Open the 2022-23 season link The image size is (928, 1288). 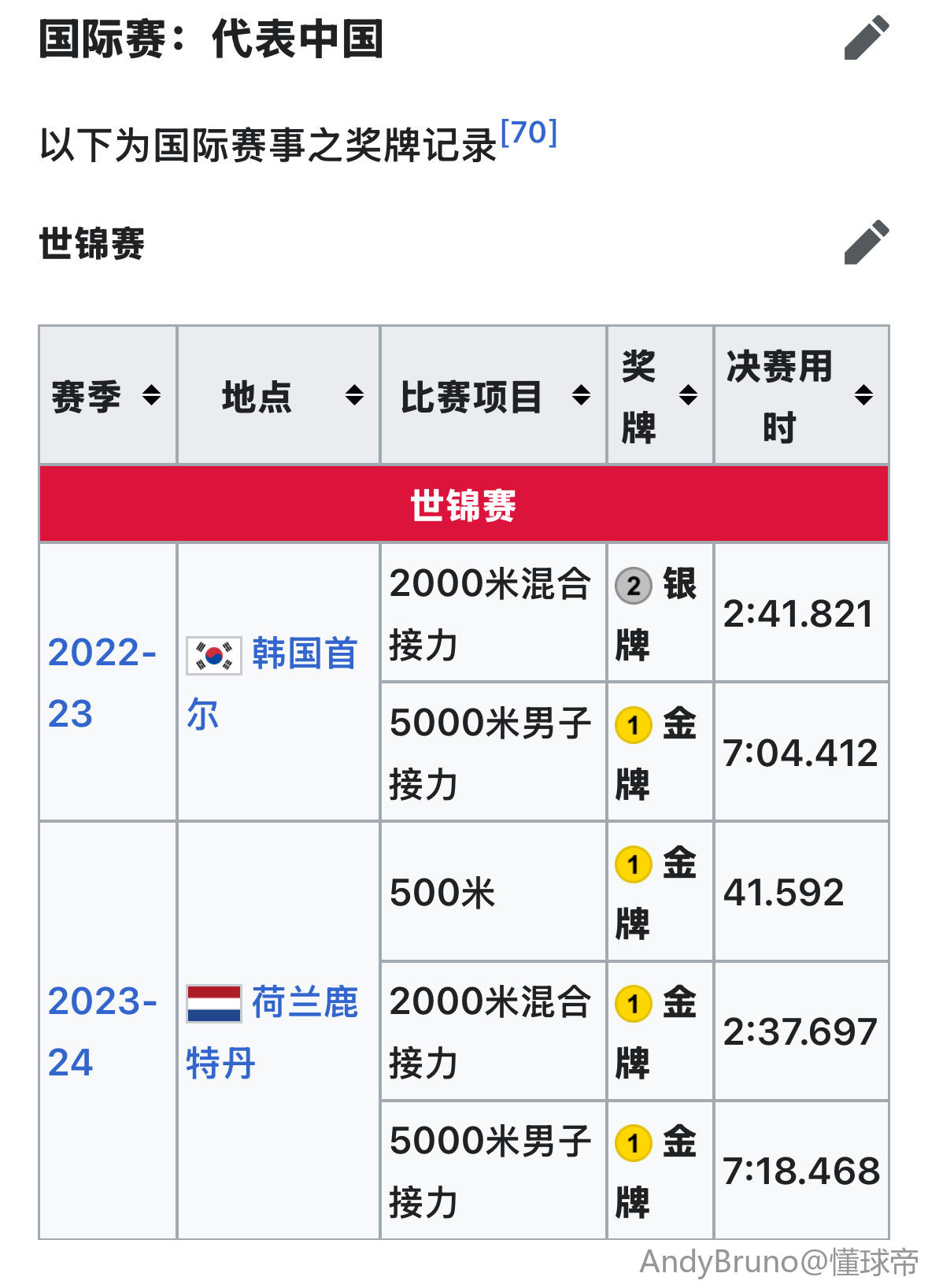101,682
